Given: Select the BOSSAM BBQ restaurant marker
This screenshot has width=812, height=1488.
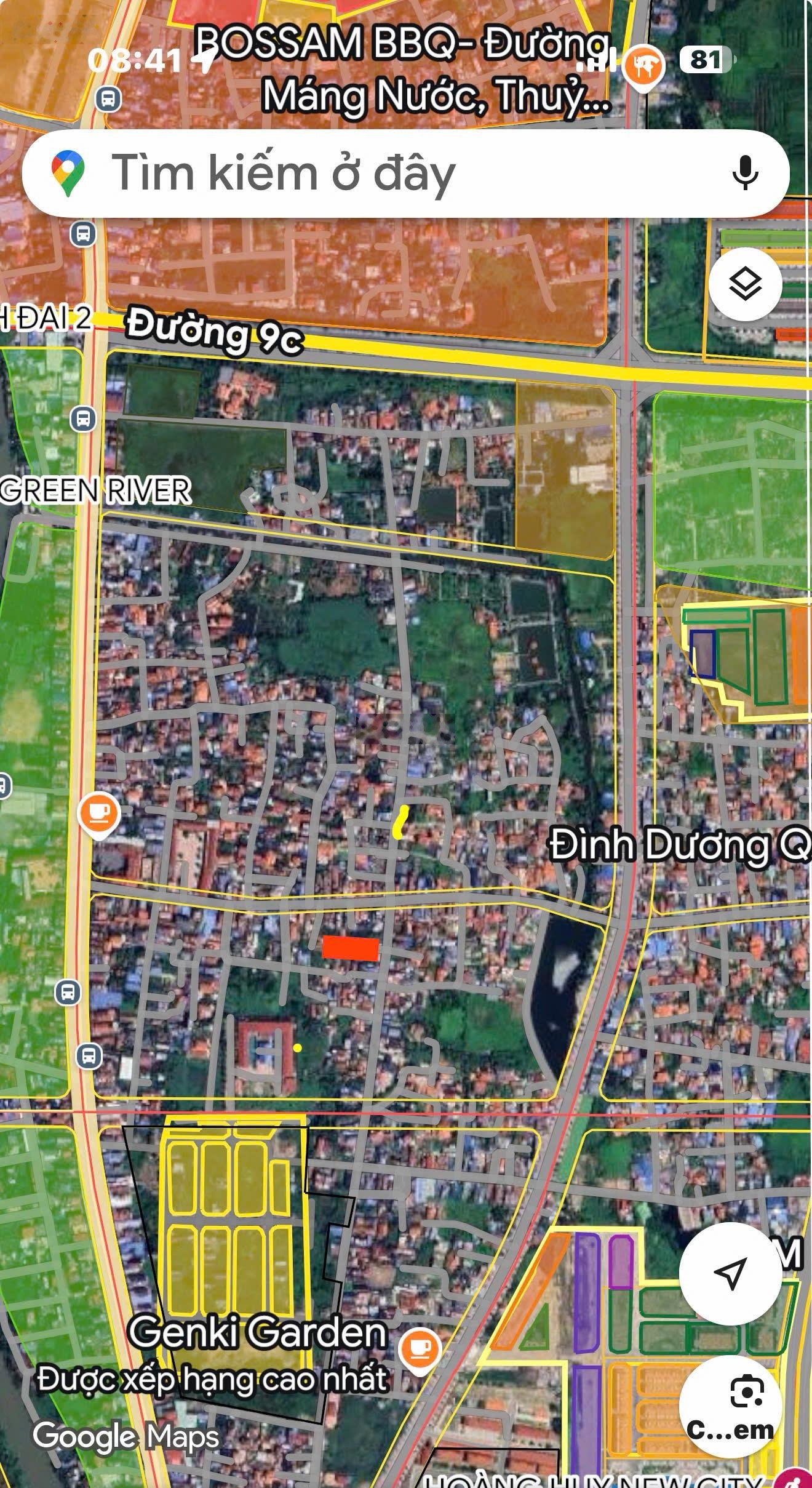Looking at the screenshot, I should click(x=642, y=65).
